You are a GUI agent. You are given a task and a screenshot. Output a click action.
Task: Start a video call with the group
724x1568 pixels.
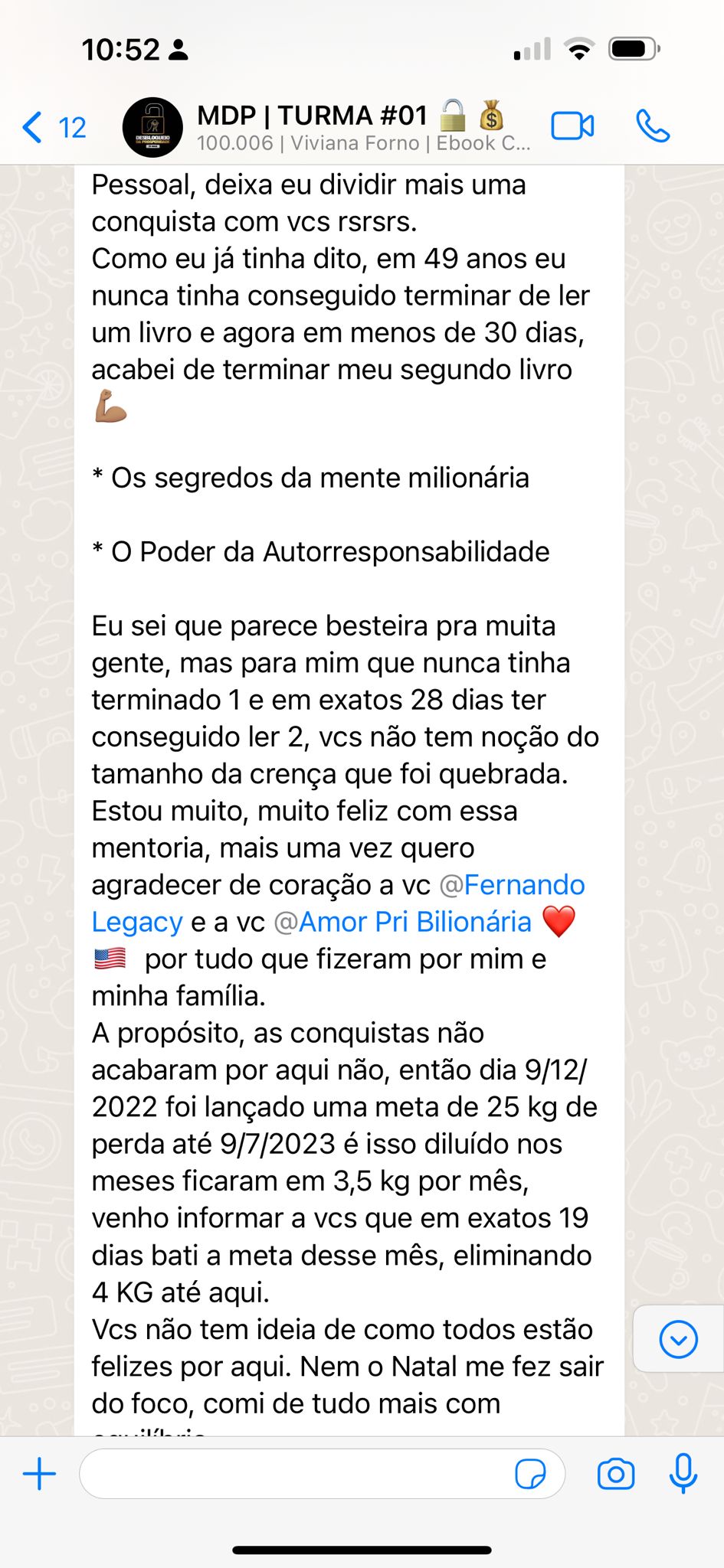click(x=575, y=125)
